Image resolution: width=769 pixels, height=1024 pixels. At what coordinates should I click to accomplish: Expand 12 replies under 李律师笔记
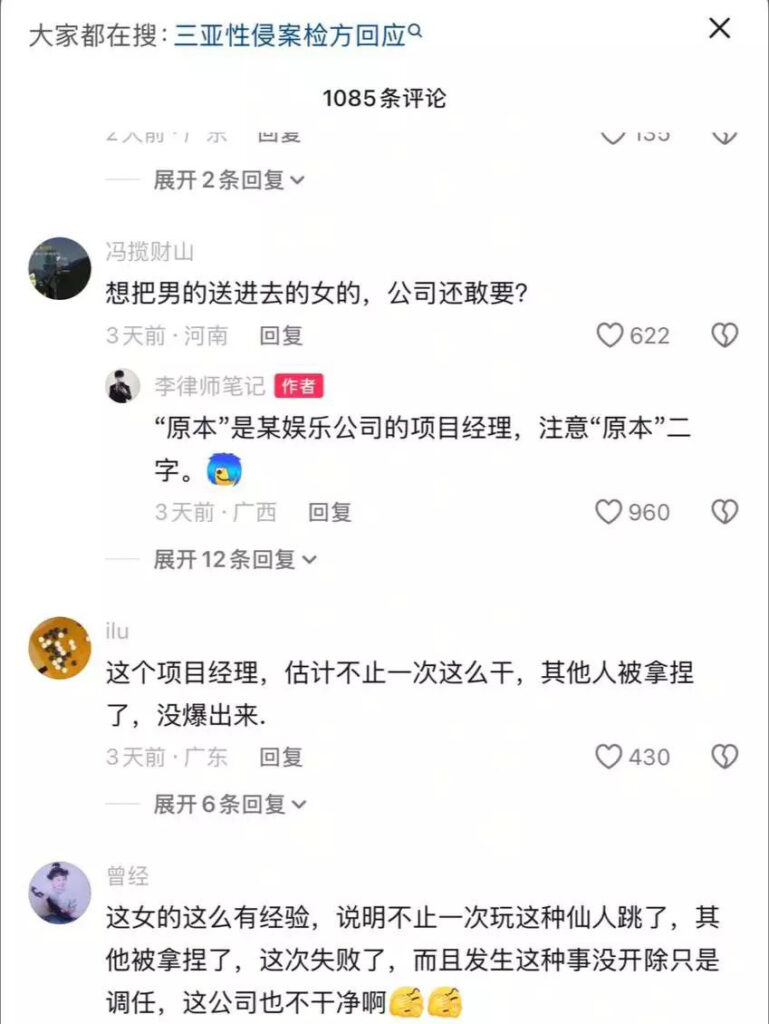click(234, 560)
